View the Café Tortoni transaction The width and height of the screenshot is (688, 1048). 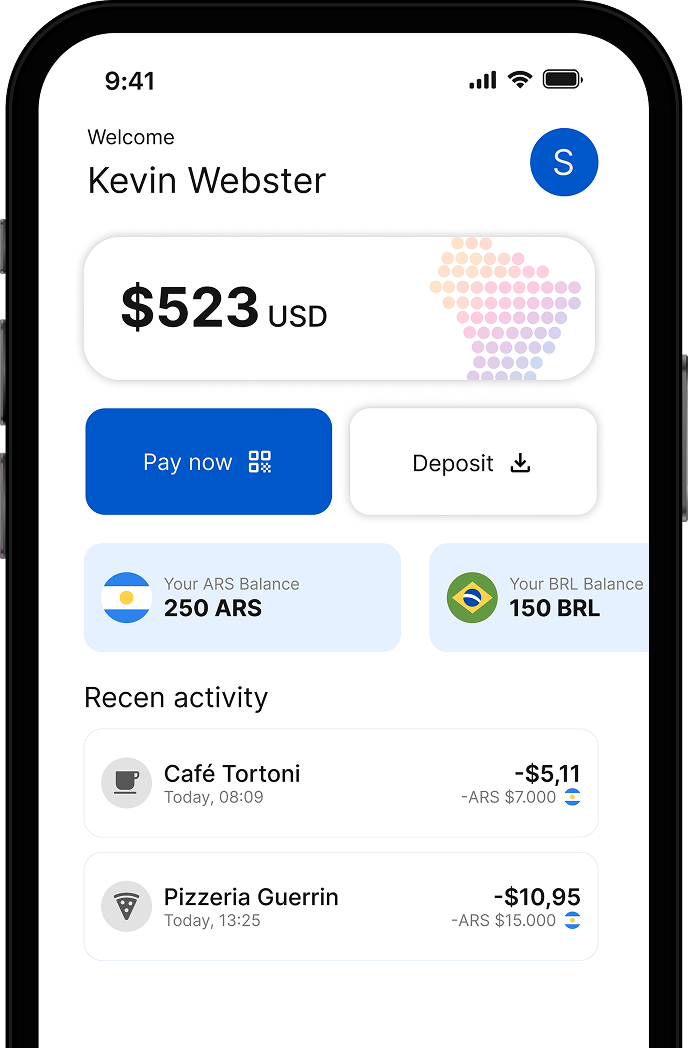click(x=341, y=783)
